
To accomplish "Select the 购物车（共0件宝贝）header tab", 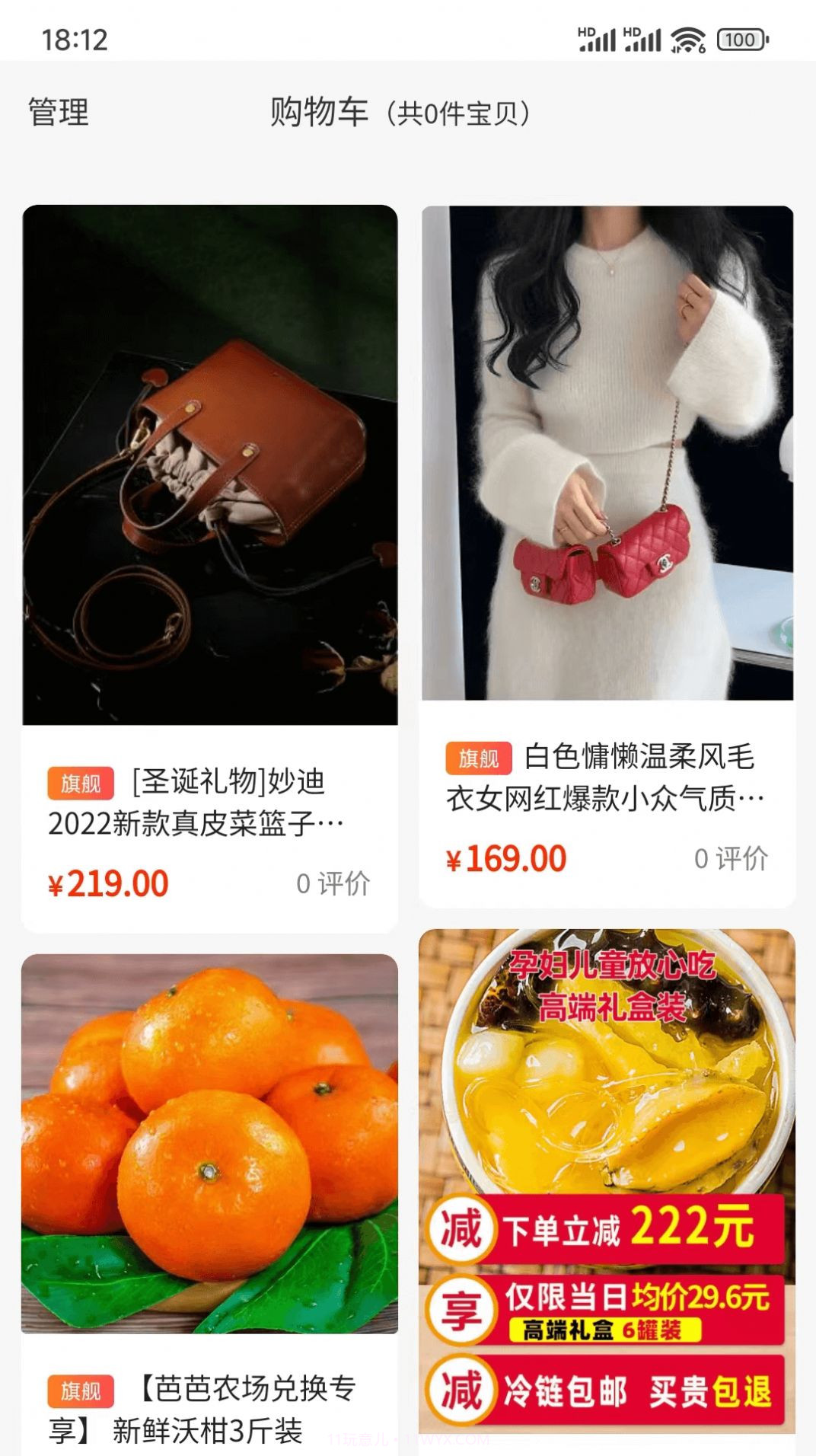I will click(x=401, y=111).
